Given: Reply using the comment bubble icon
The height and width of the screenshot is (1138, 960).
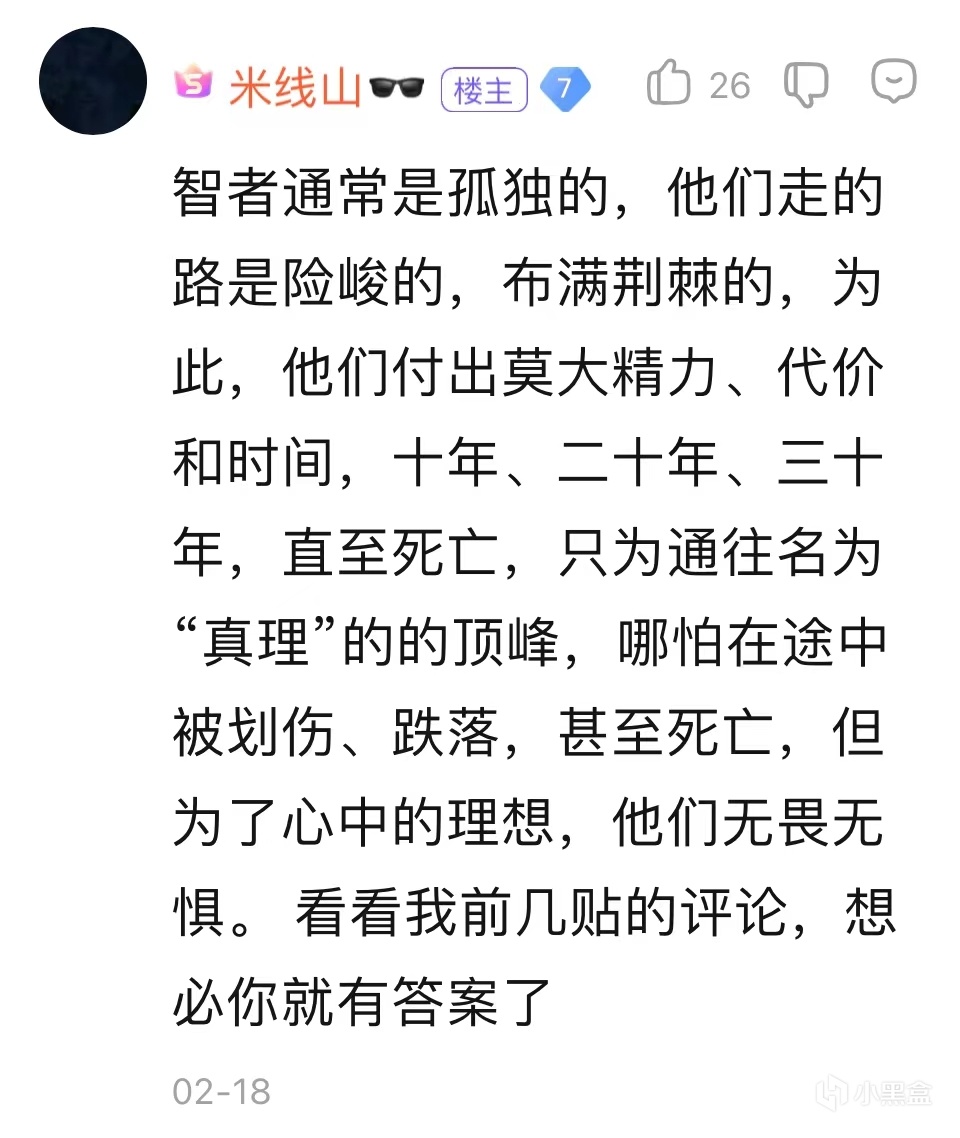Looking at the screenshot, I should (x=893, y=81).
